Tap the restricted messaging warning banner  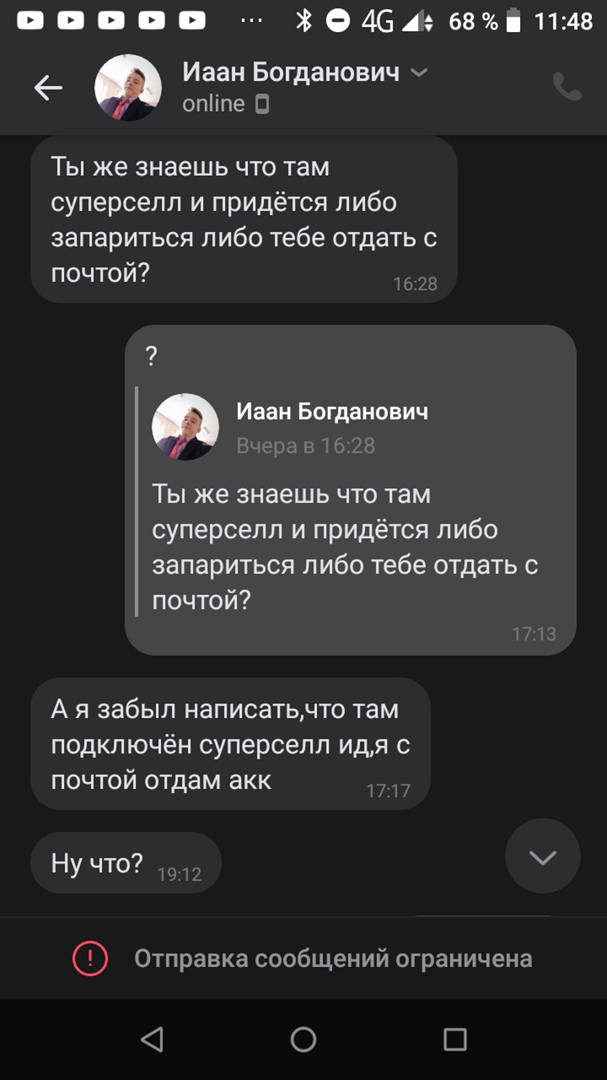(303, 959)
